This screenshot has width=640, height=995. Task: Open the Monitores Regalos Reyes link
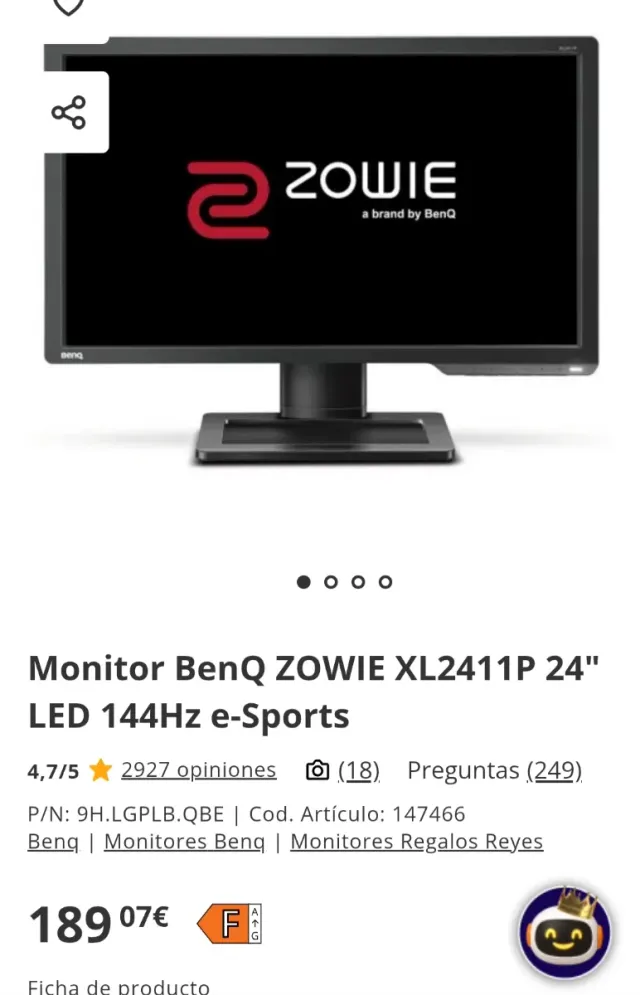click(x=416, y=842)
